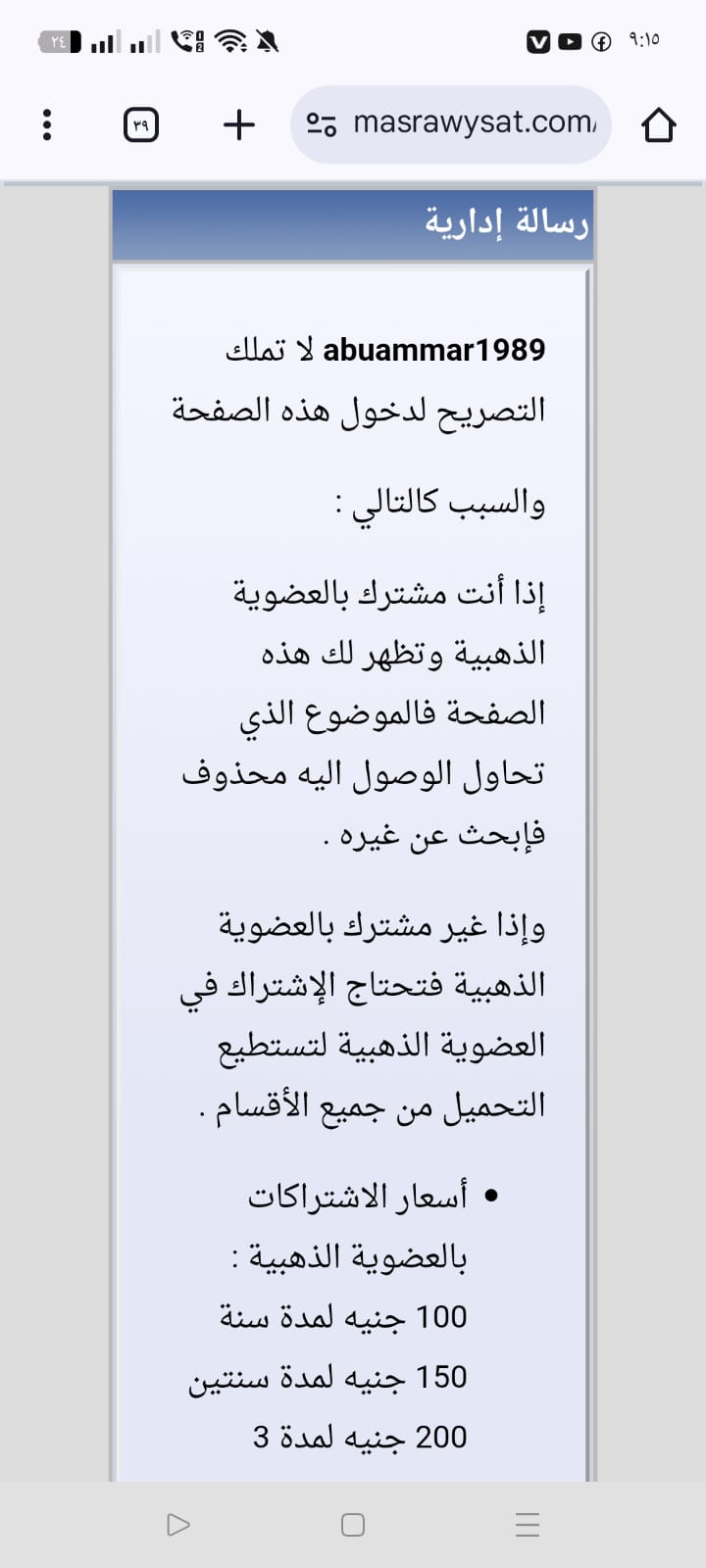706x1568 pixels.
Task: Tap the masrawysat.com address bar
Action: click(451, 124)
